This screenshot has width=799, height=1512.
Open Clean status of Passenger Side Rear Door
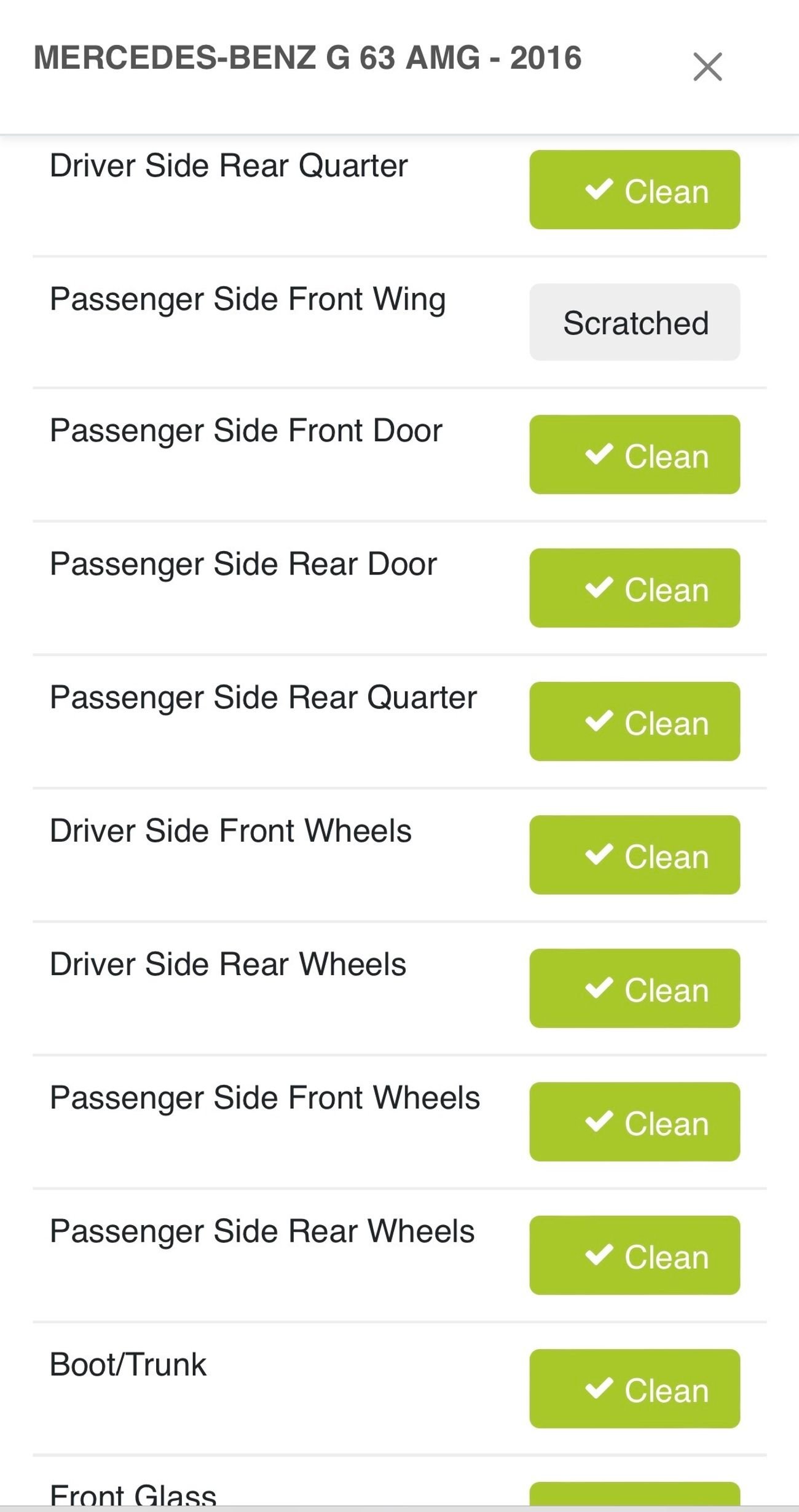634,588
